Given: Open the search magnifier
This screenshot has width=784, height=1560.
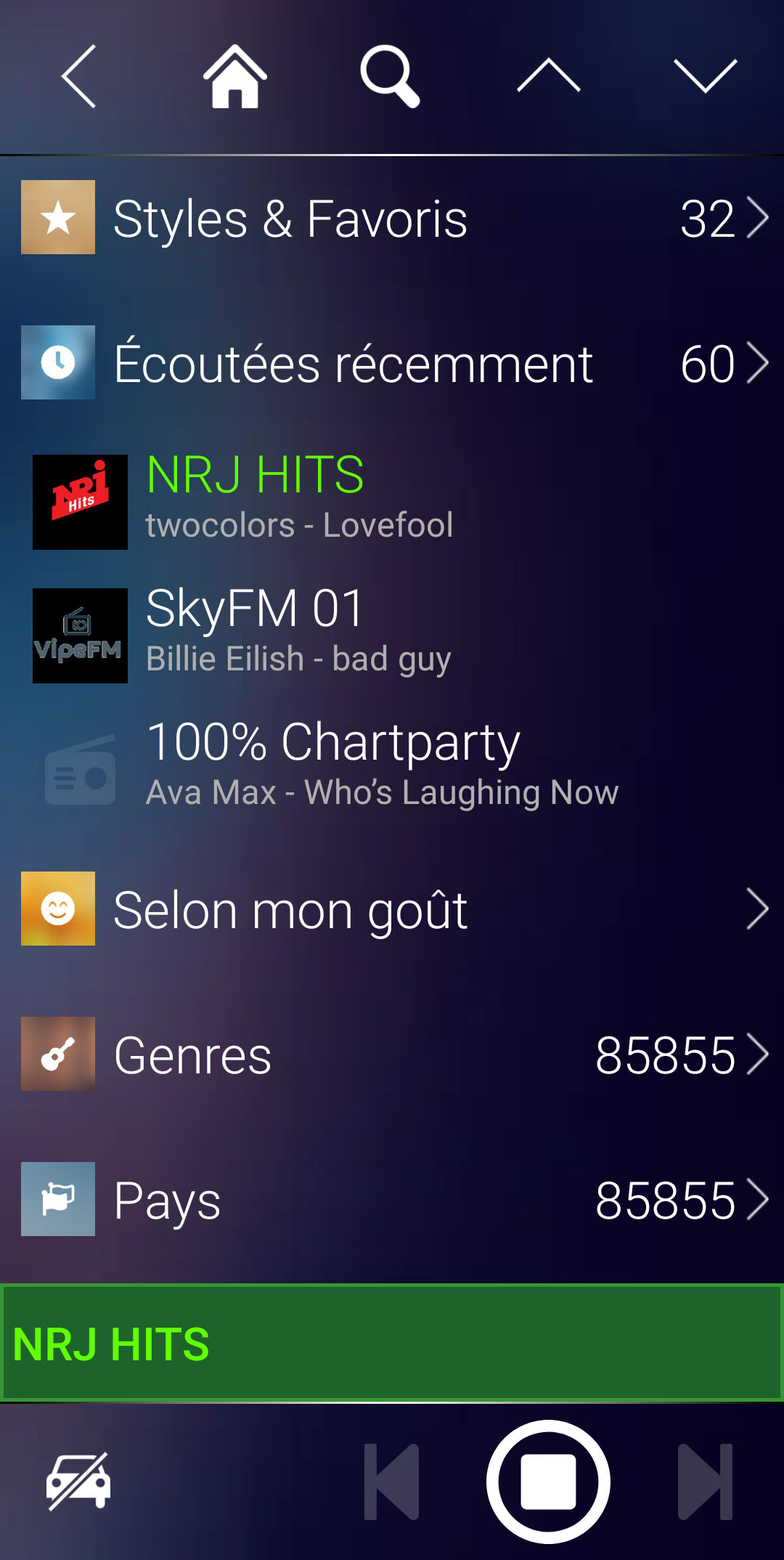Looking at the screenshot, I should (x=391, y=76).
